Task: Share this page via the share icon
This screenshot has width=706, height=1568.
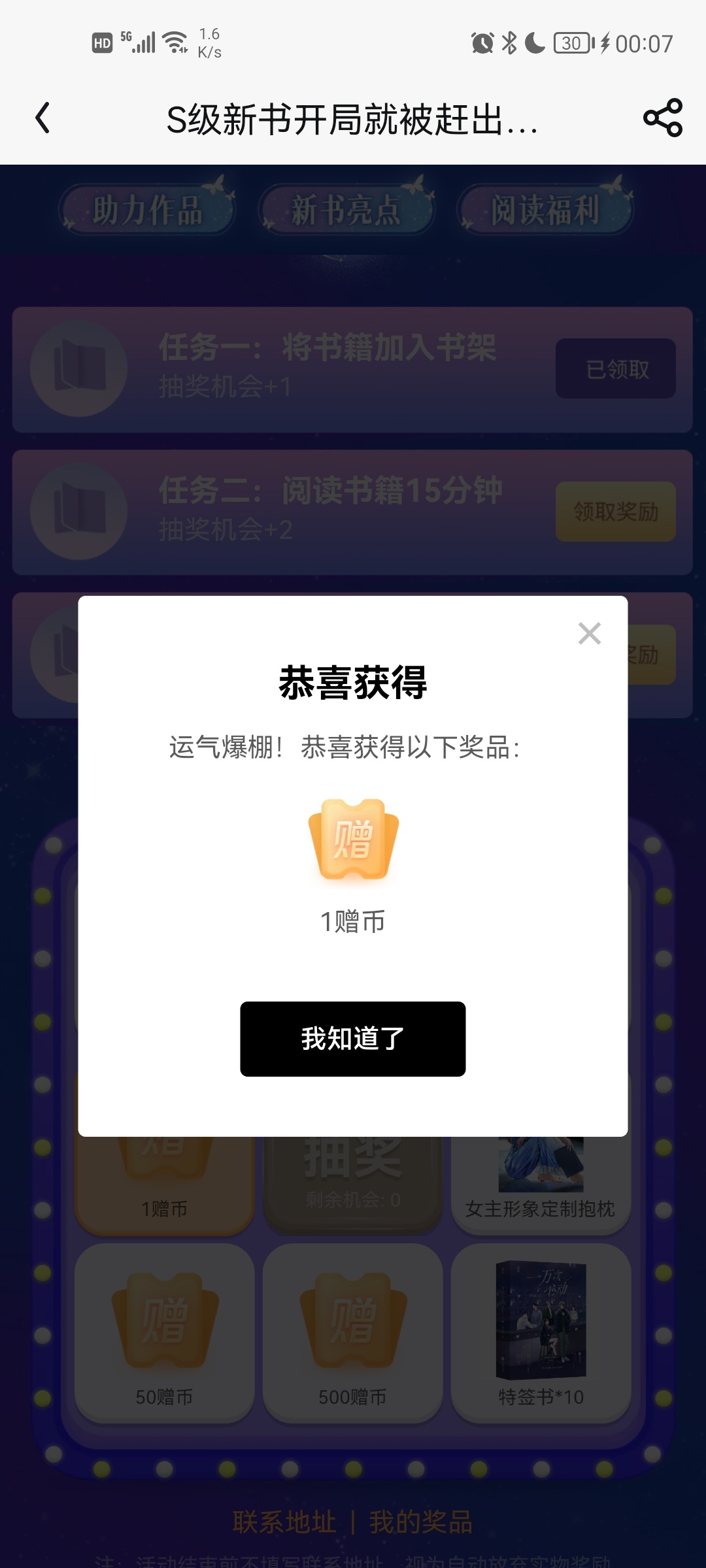Action: click(662, 118)
